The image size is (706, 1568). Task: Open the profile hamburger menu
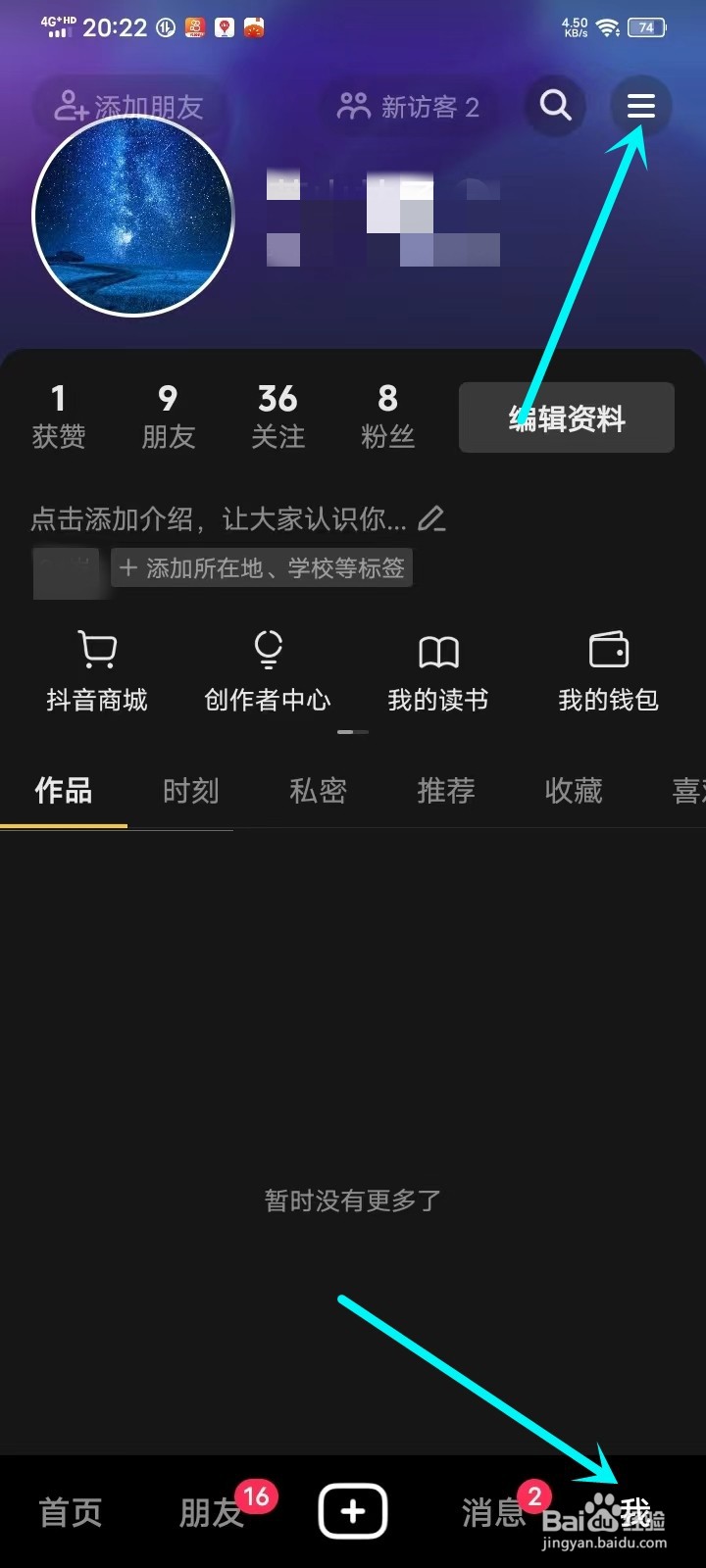639,106
